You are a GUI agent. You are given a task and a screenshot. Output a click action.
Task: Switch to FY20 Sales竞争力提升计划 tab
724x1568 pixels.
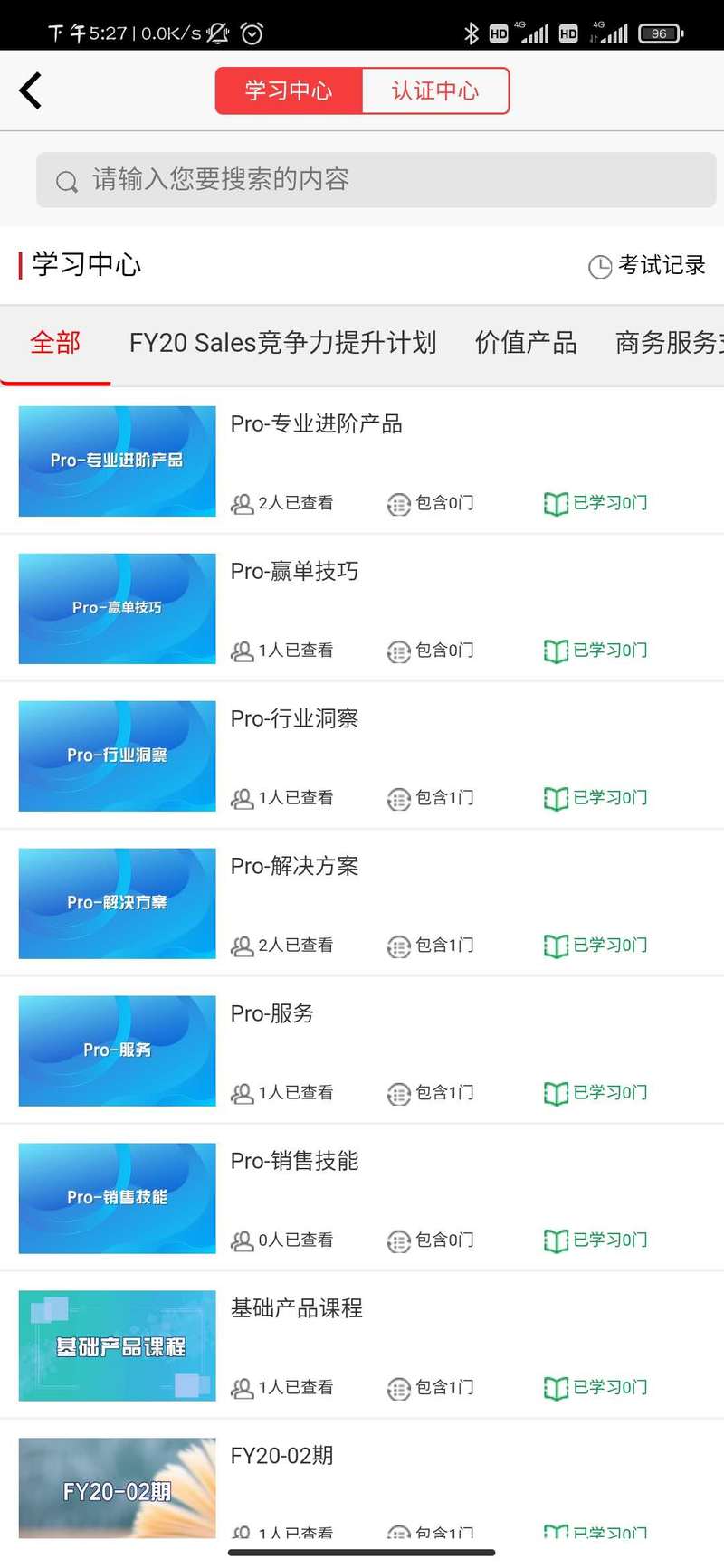coord(282,343)
